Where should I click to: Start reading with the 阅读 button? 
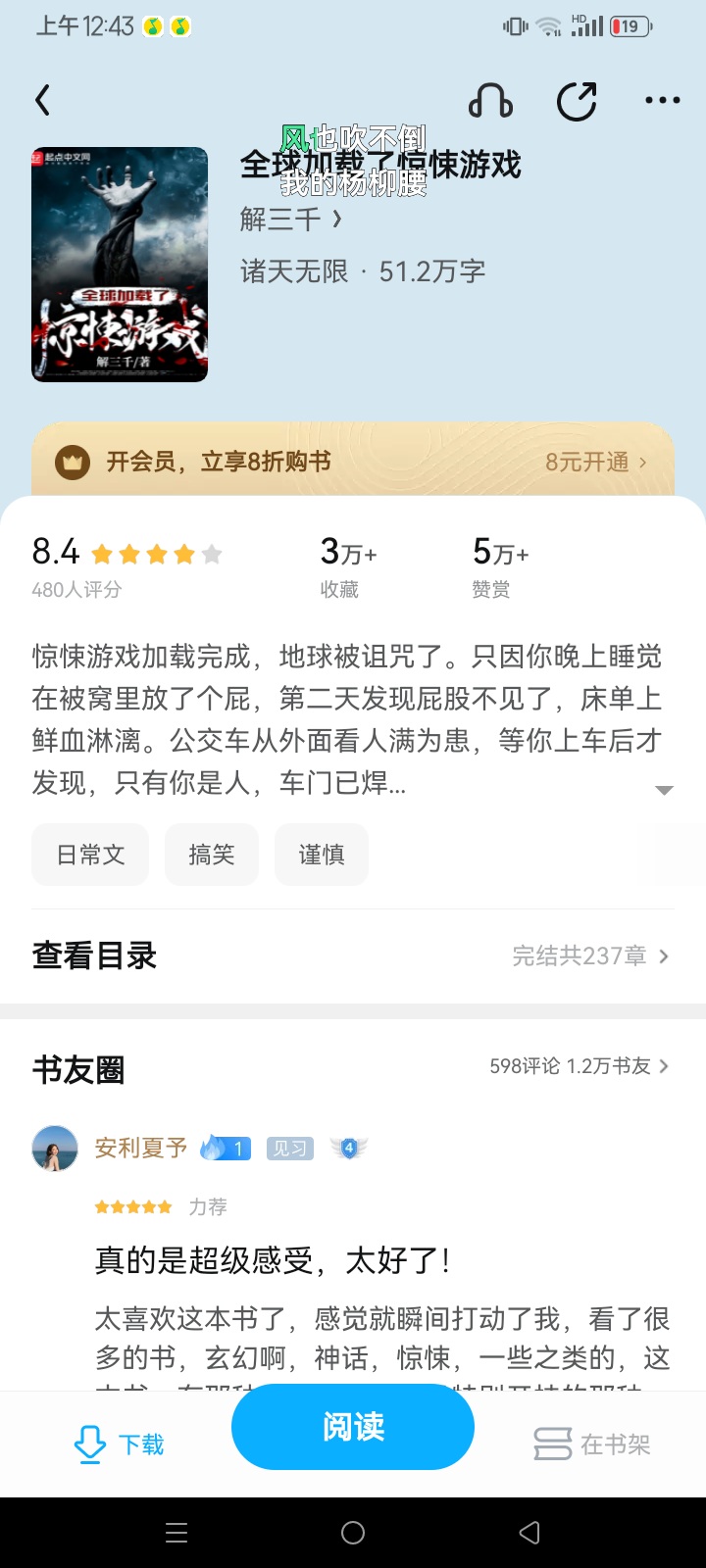353,1427
